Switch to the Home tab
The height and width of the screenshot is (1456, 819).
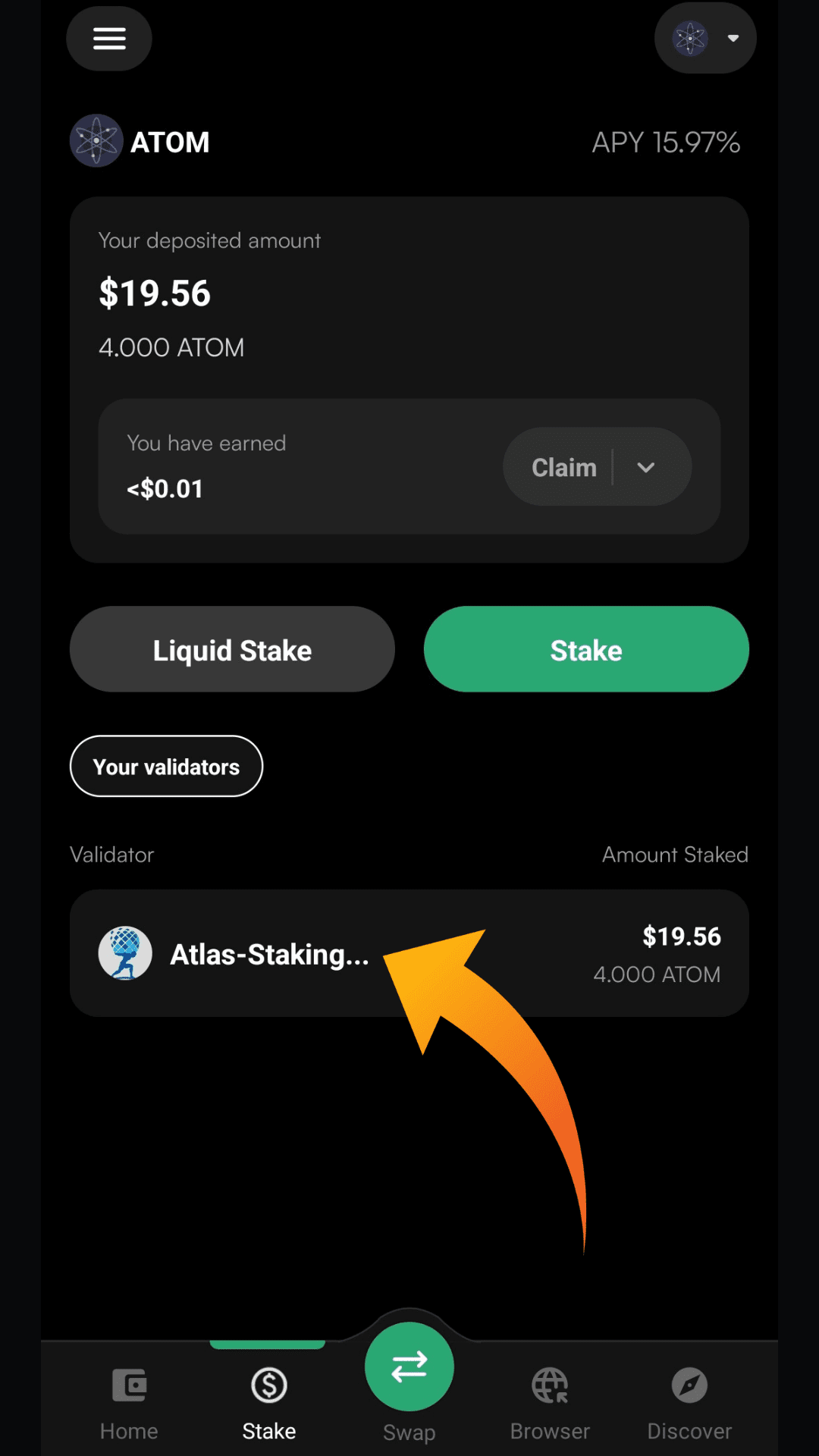point(129,1403)
